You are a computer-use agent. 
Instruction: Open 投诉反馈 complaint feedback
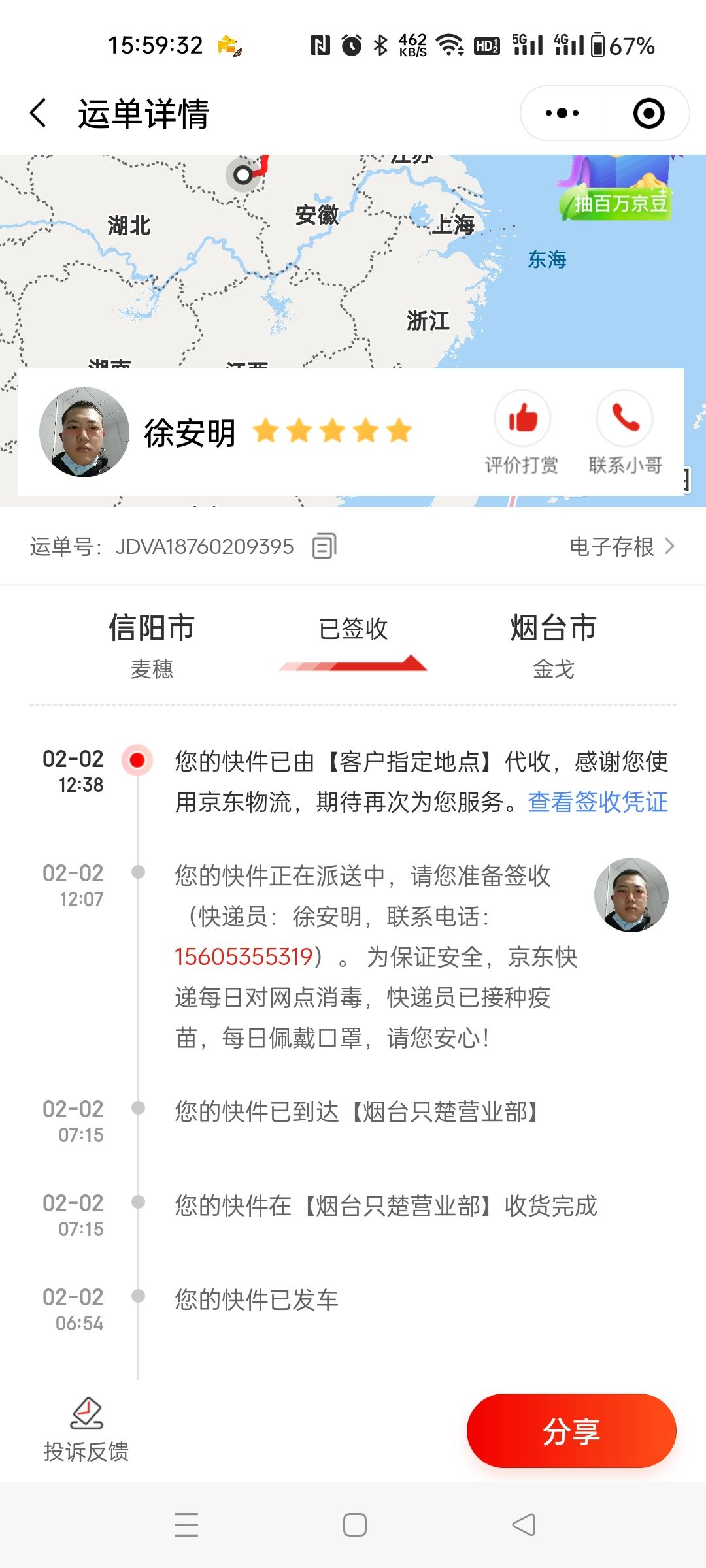coord(86,1429)
